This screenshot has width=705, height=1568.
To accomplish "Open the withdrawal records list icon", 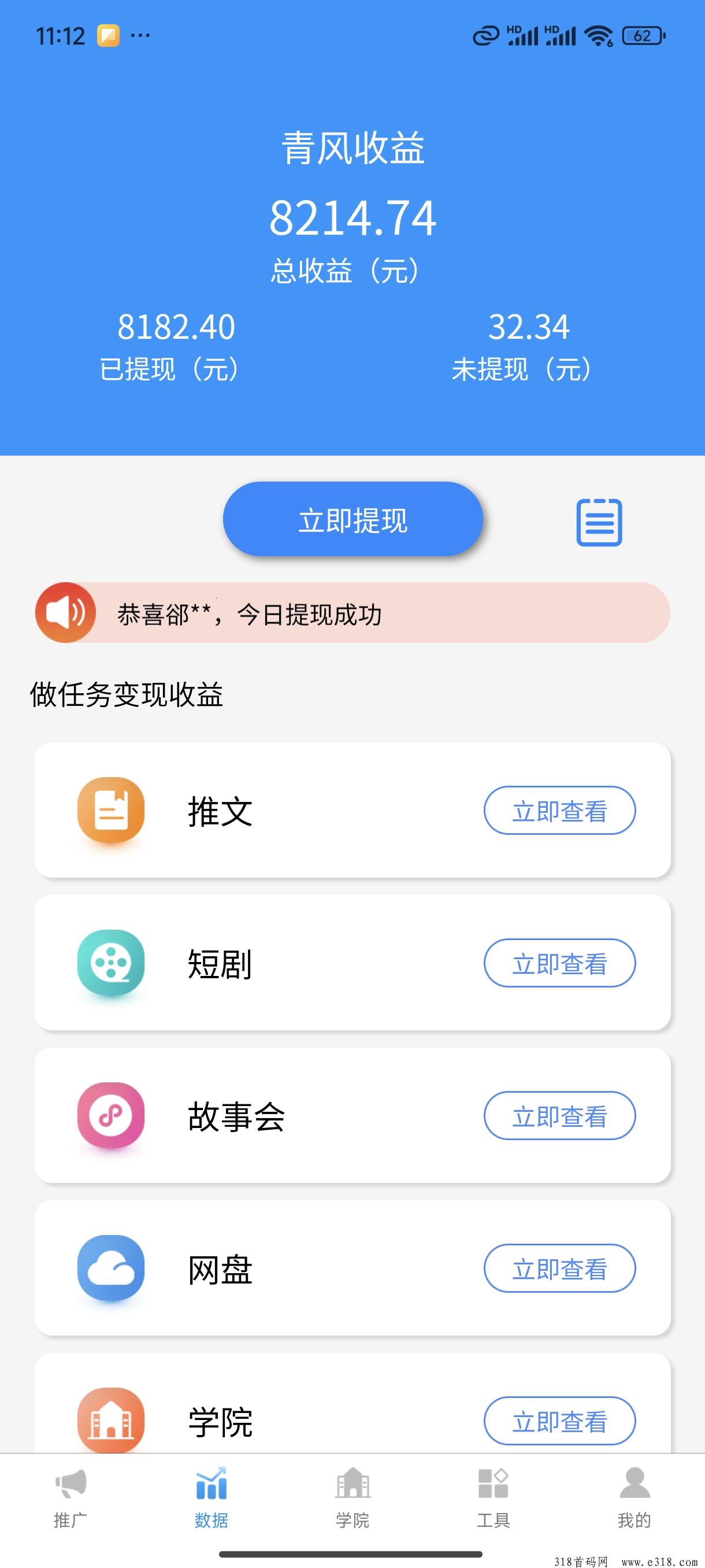I will pyautogui.click(x=599, y=522).
